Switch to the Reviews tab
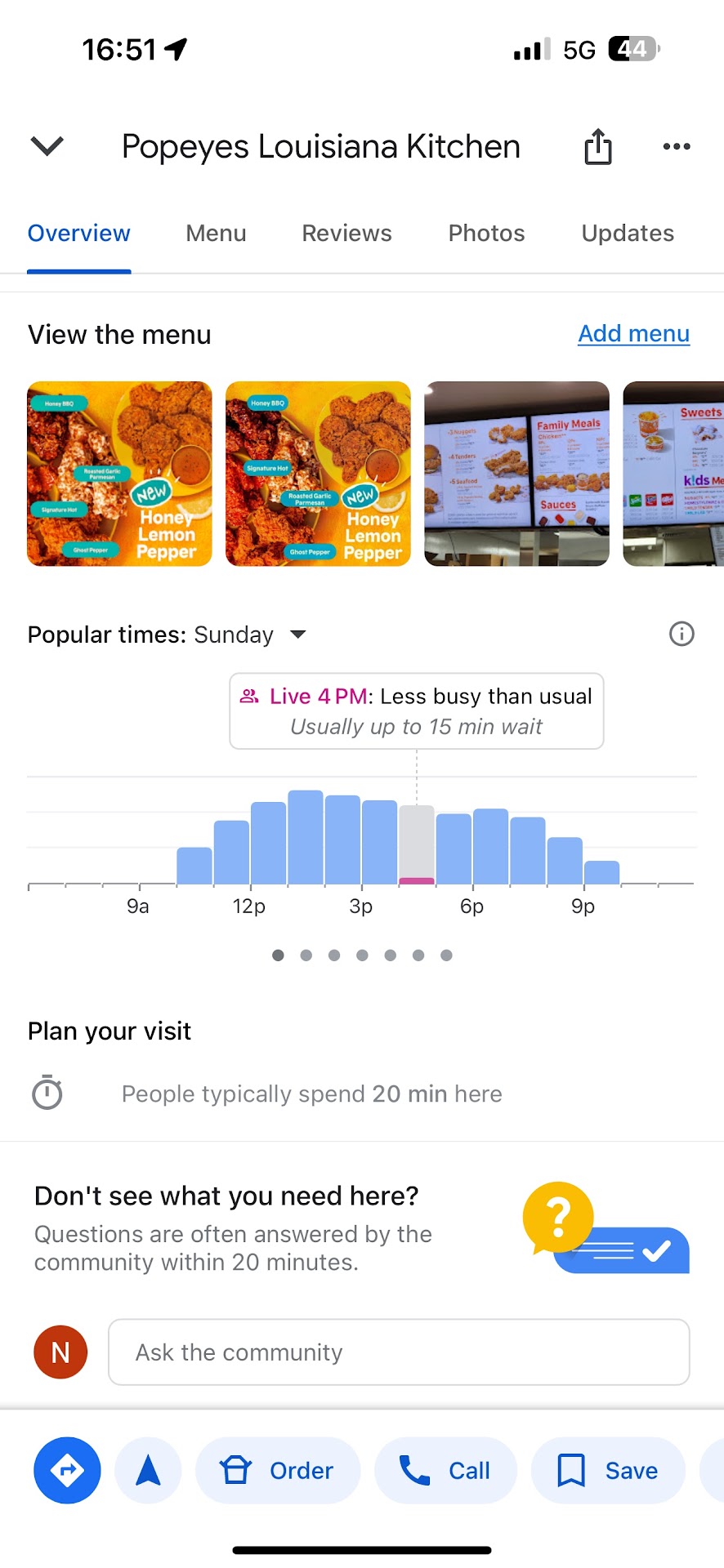This screenshot has height=1568, width=724. [x=346, y=234]
